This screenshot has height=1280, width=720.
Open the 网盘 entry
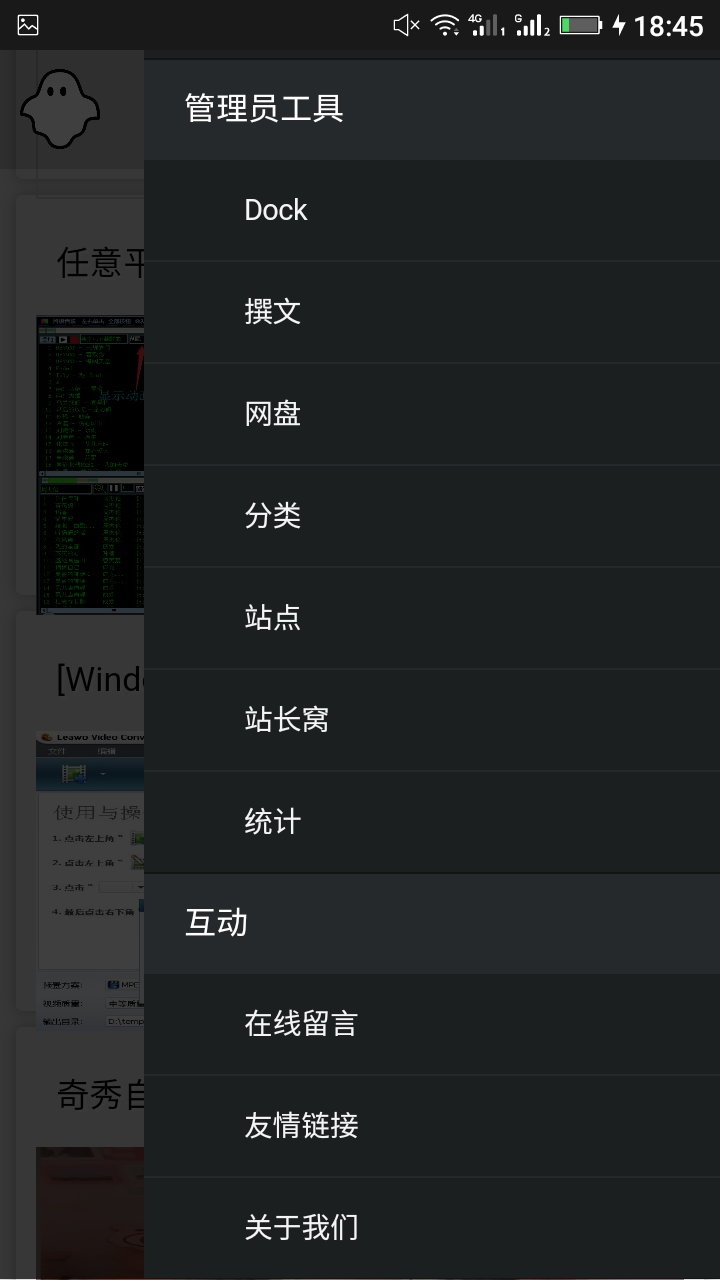pos(273,414)
